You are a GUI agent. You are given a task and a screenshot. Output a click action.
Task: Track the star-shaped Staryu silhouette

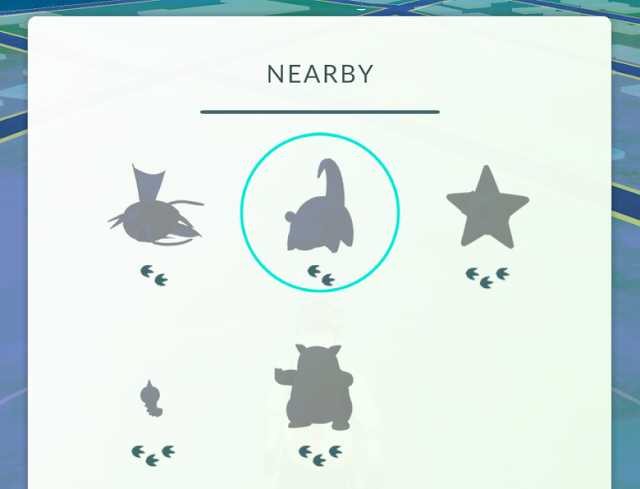click(x=486, y=208)
